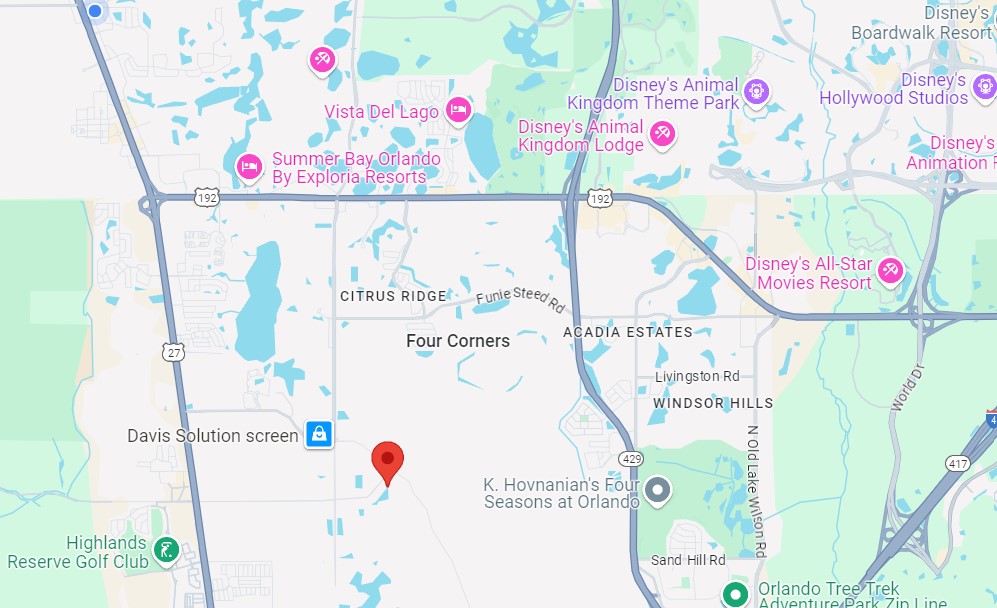Open Disney's Animal Kingdom Lodge pin
This screenshot has height=608, width=997.
[661, 132]
